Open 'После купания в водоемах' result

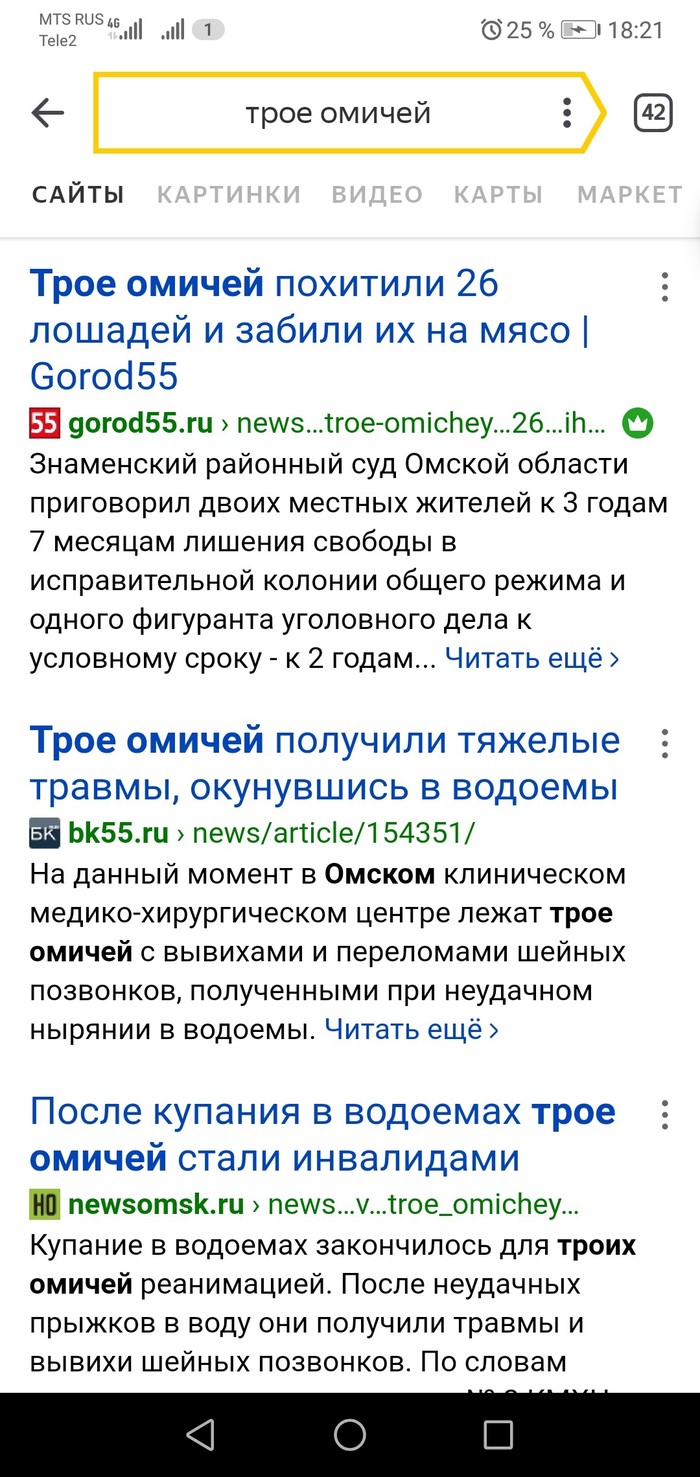[x=322, y=1135]
